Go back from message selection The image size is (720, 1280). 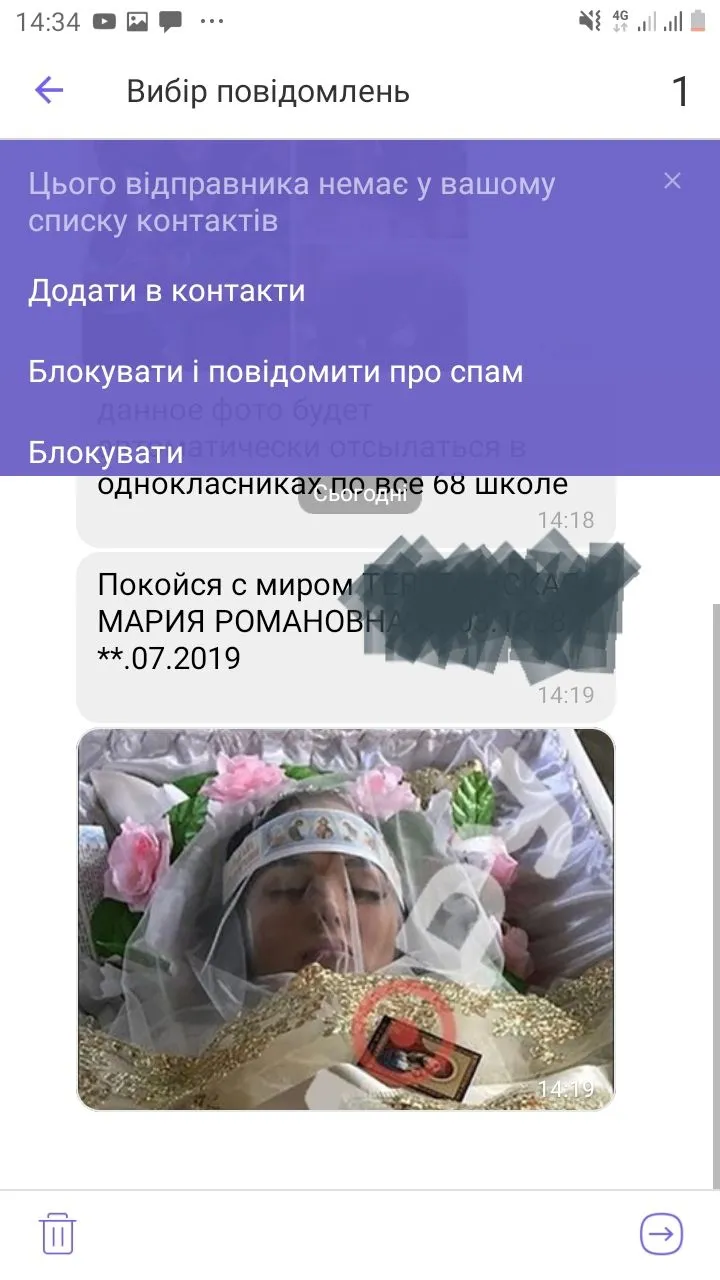coord(49,91)
